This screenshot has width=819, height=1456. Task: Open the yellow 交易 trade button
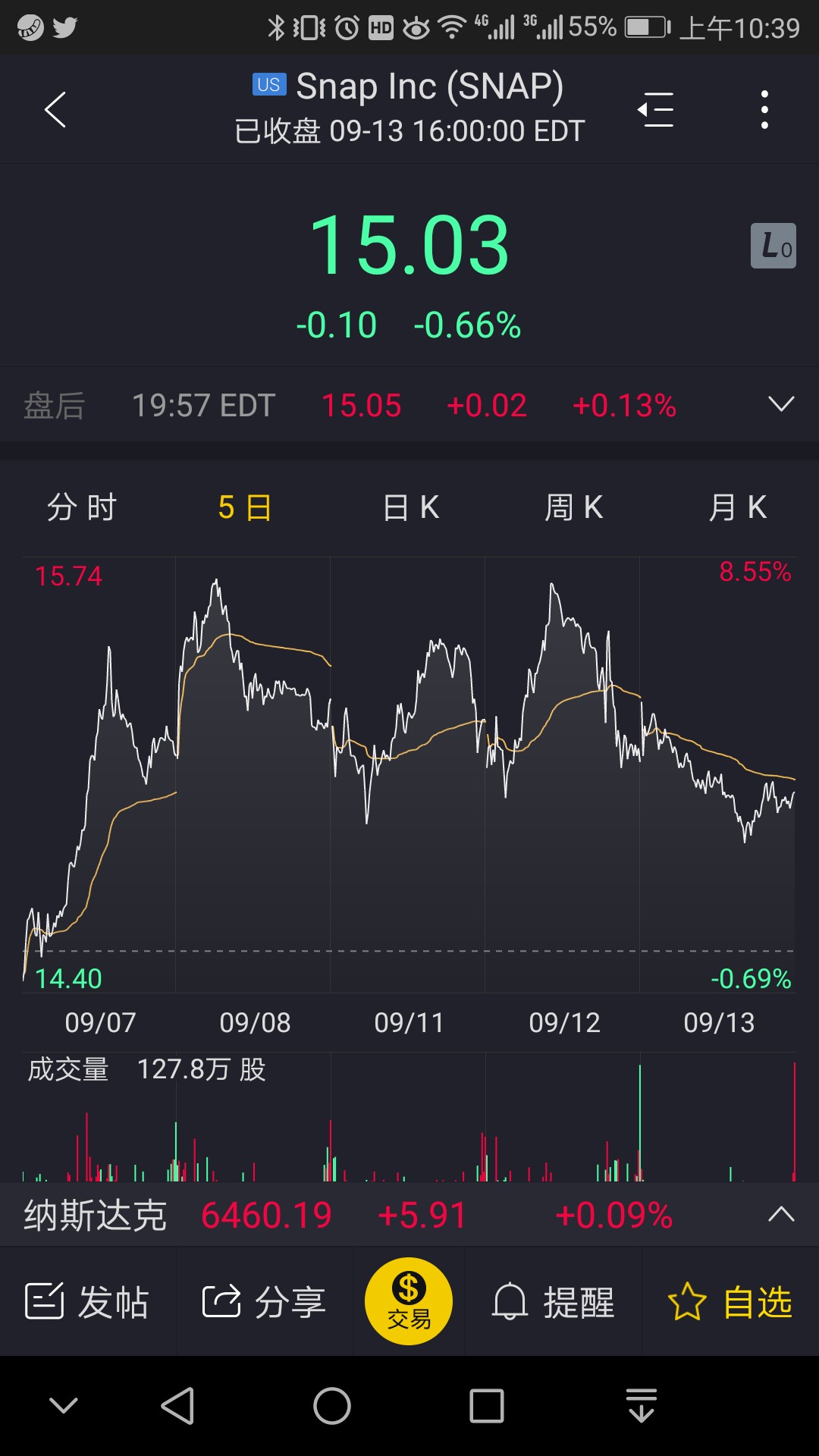click(409, 1301)
